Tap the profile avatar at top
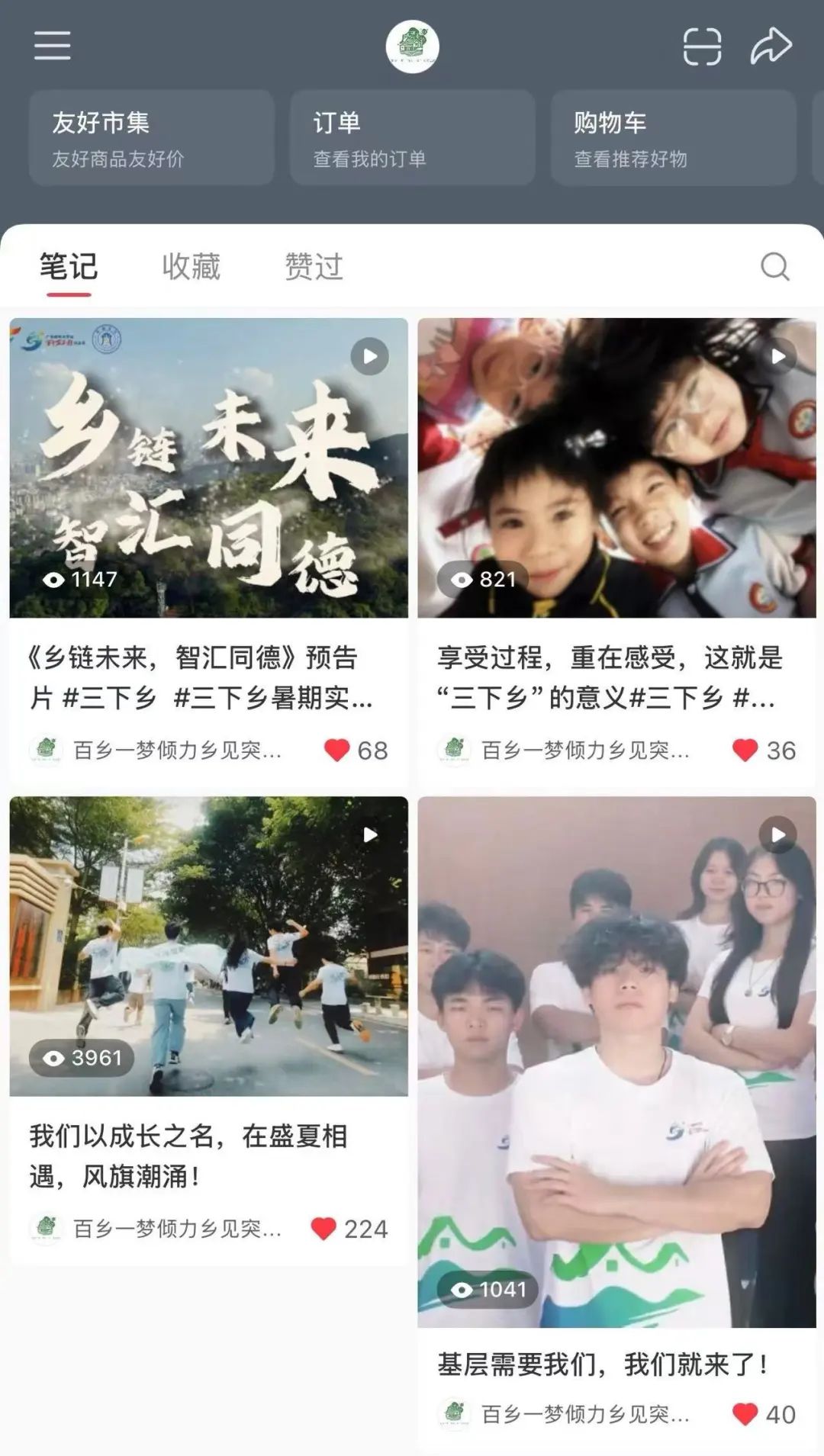Viewport: 824px width, 1456px height. [x=412, y=47]
